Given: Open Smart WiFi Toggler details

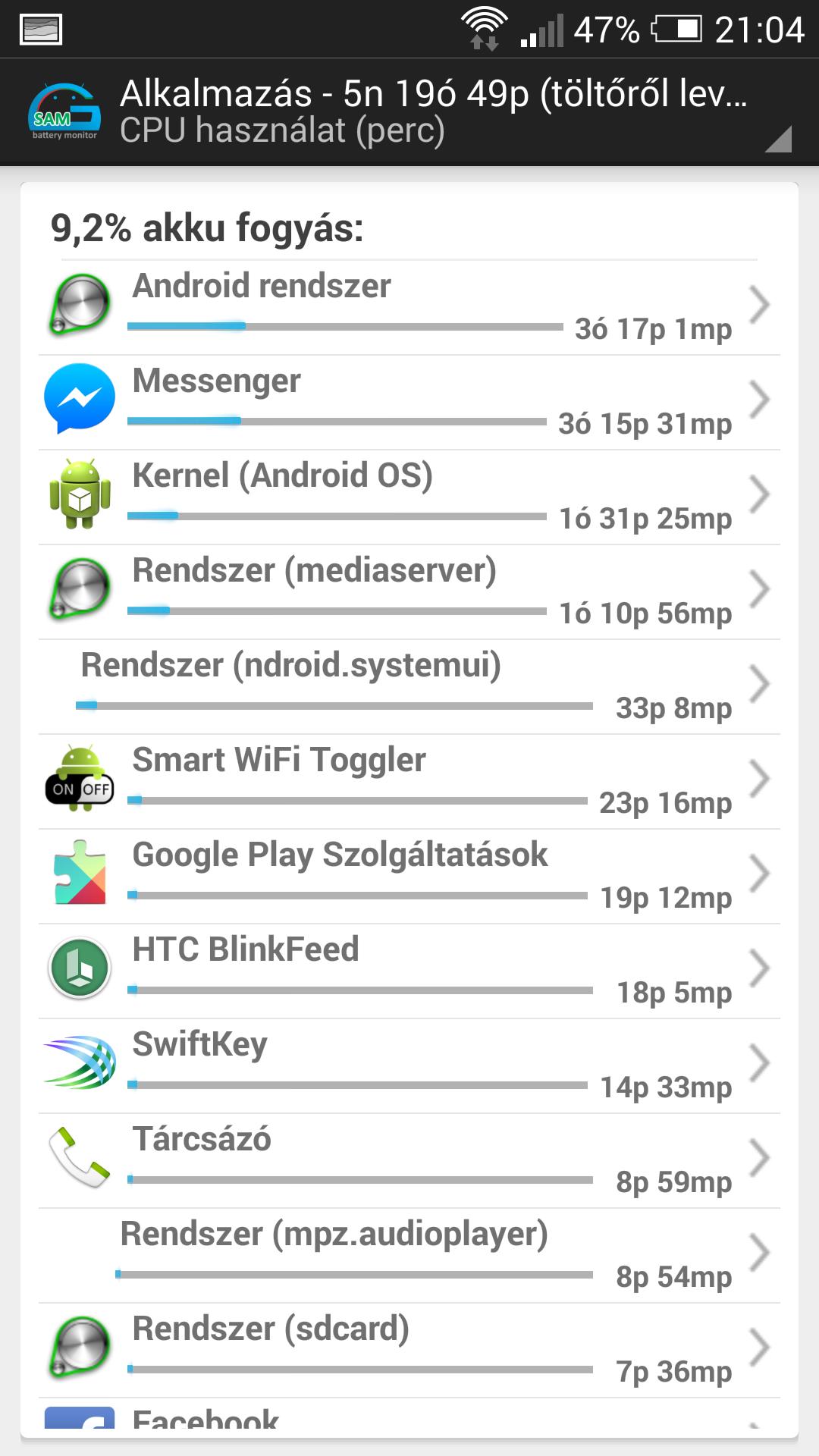Looking at the screenshot, I should (409, 782).
